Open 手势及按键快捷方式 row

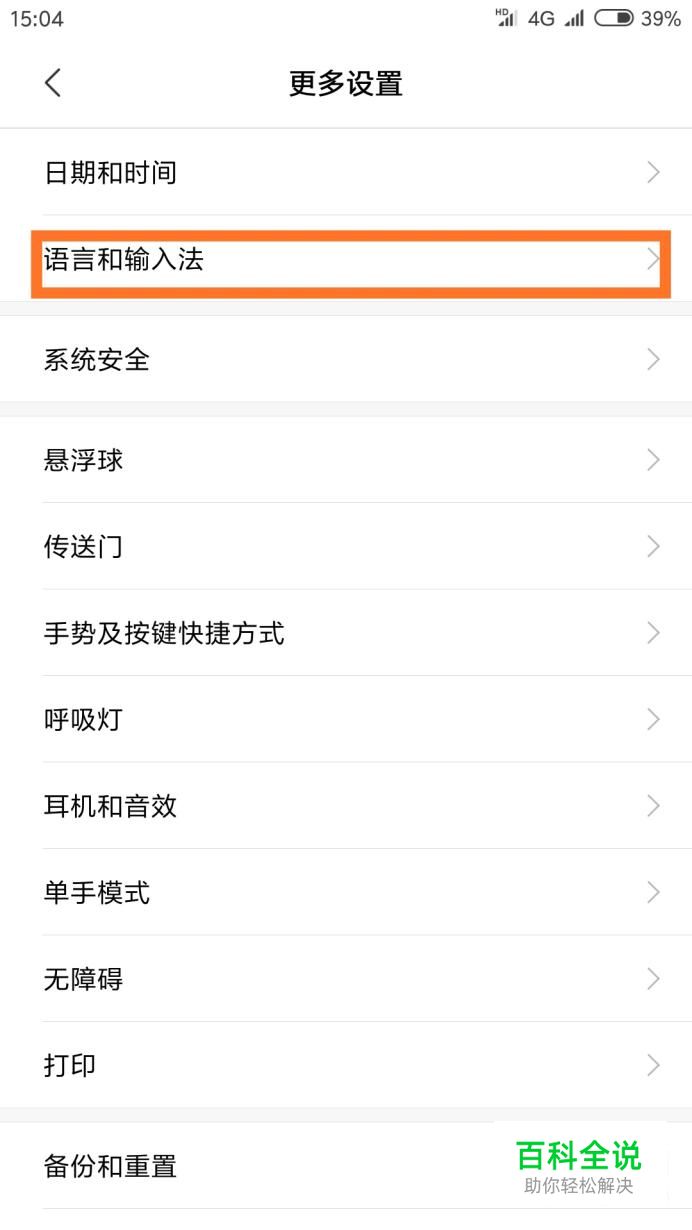[346, 632]
